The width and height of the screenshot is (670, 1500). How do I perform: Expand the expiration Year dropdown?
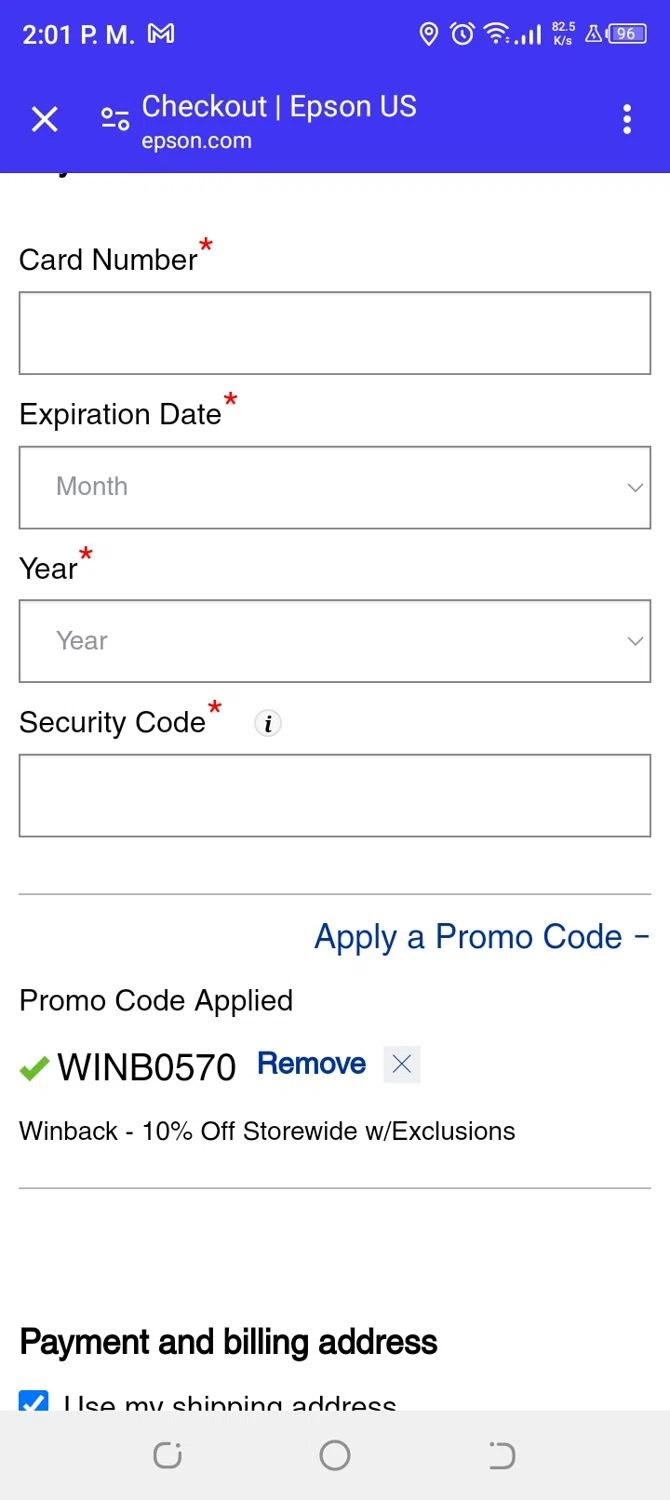(335, 641)
